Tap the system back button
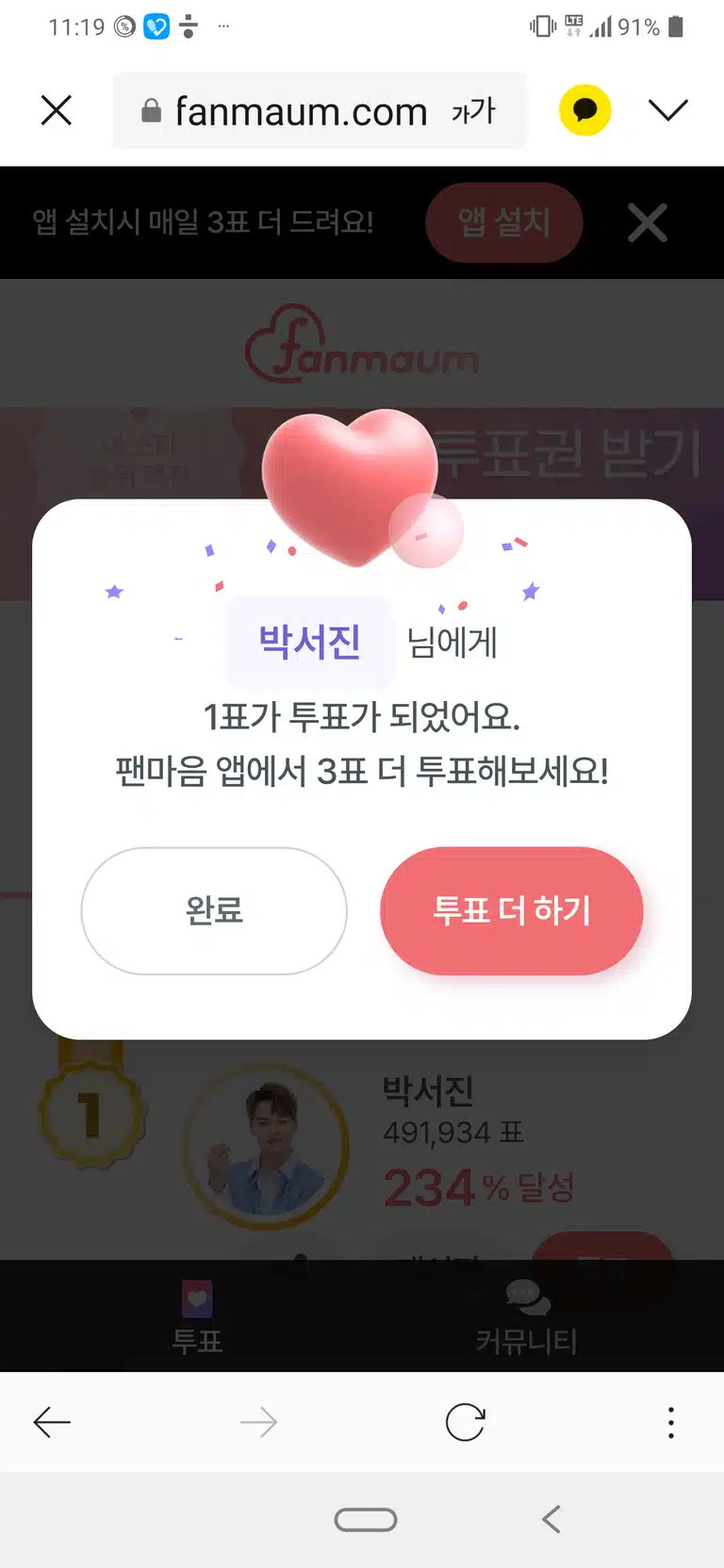This screenshot has width=724, height=1568. pyautogui.click(x=551, y=1519)
